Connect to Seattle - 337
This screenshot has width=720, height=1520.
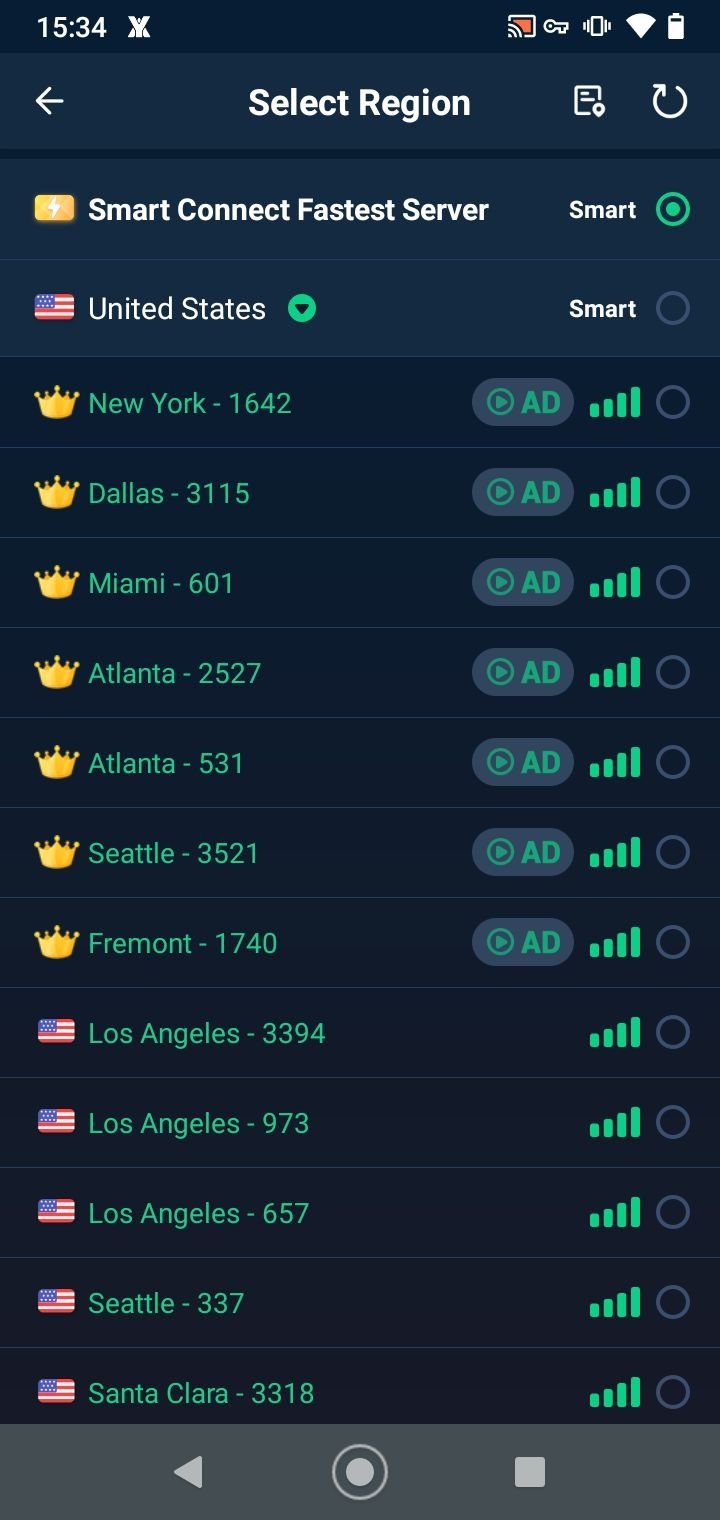click(x=360, y=1303)
